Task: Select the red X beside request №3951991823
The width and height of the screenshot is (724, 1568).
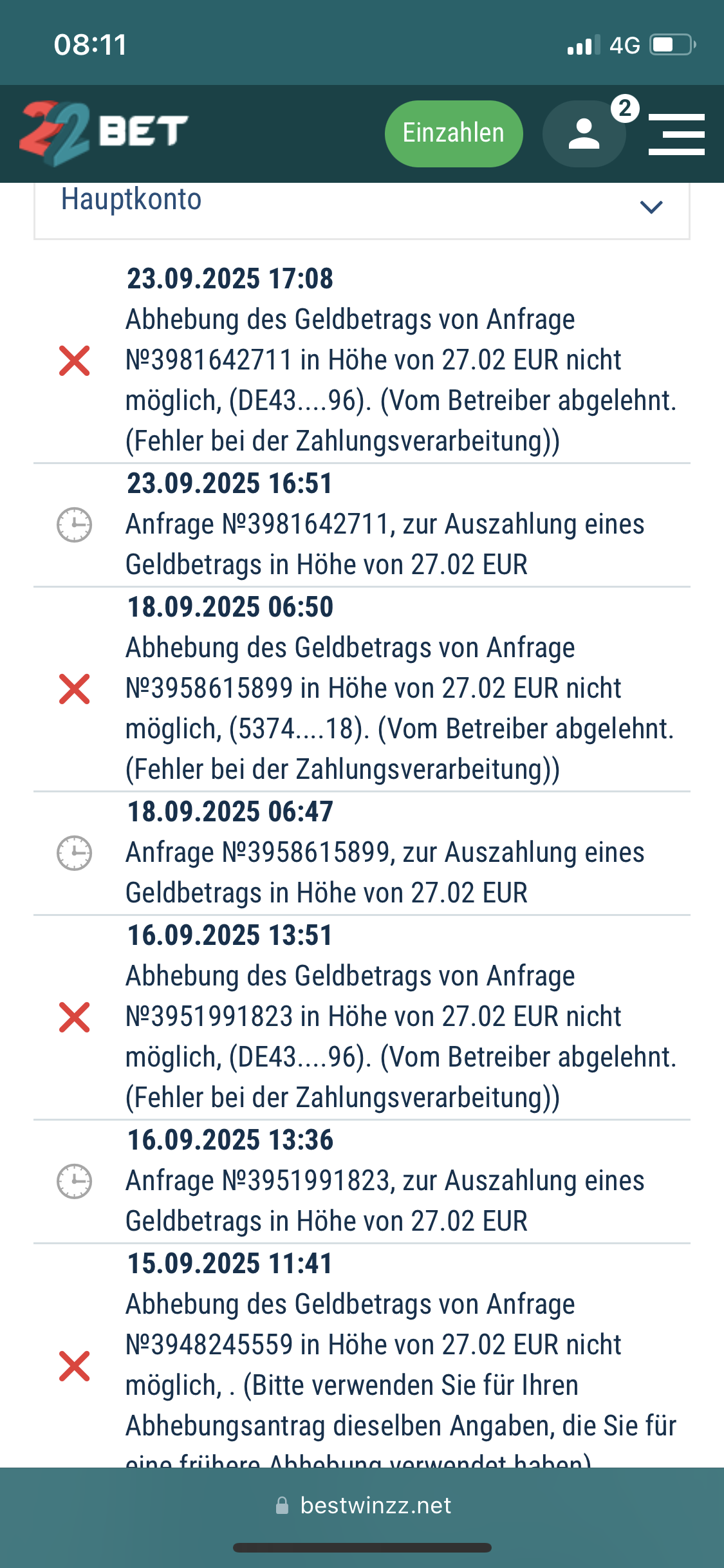Action: pyautogui.click(x=75, y=1017)
